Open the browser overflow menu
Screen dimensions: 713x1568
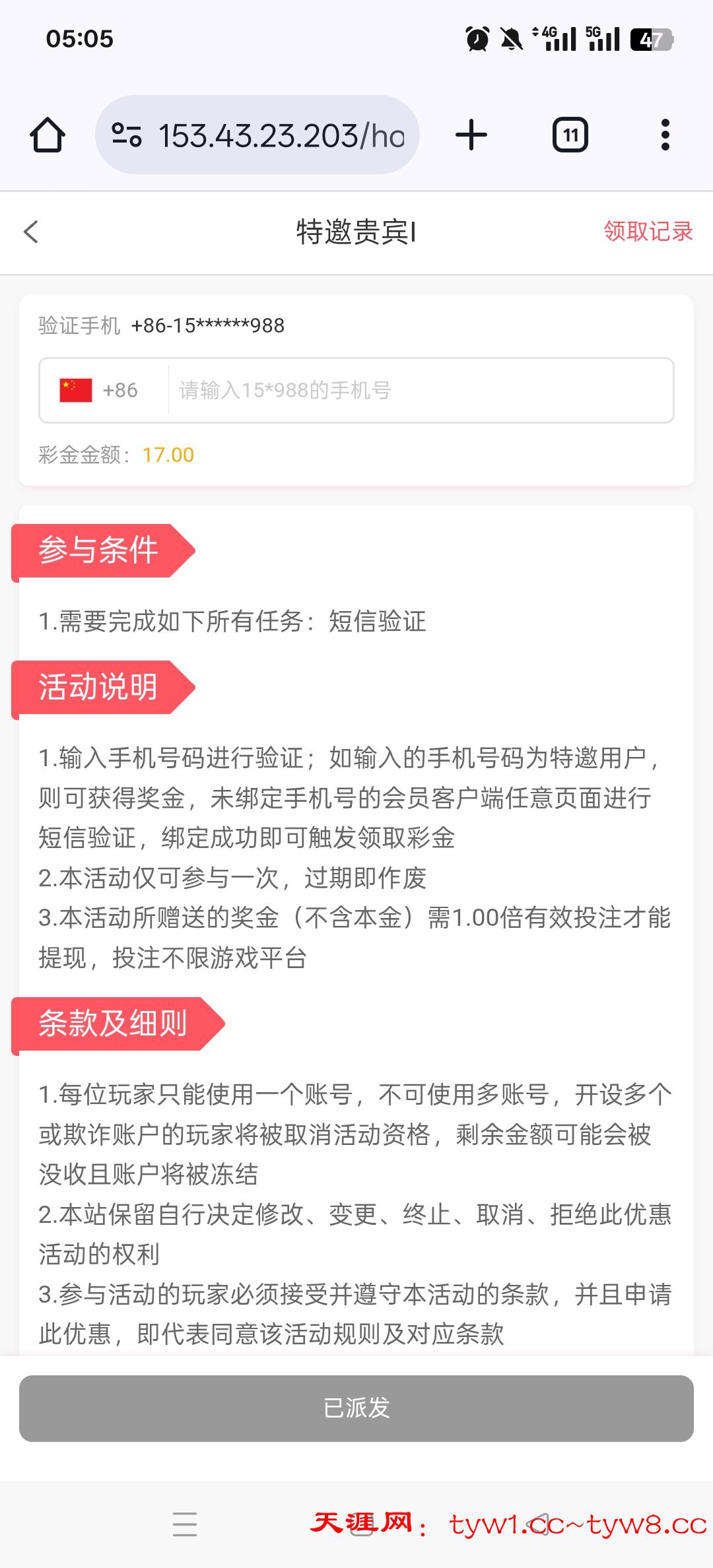tap(665, 135)
